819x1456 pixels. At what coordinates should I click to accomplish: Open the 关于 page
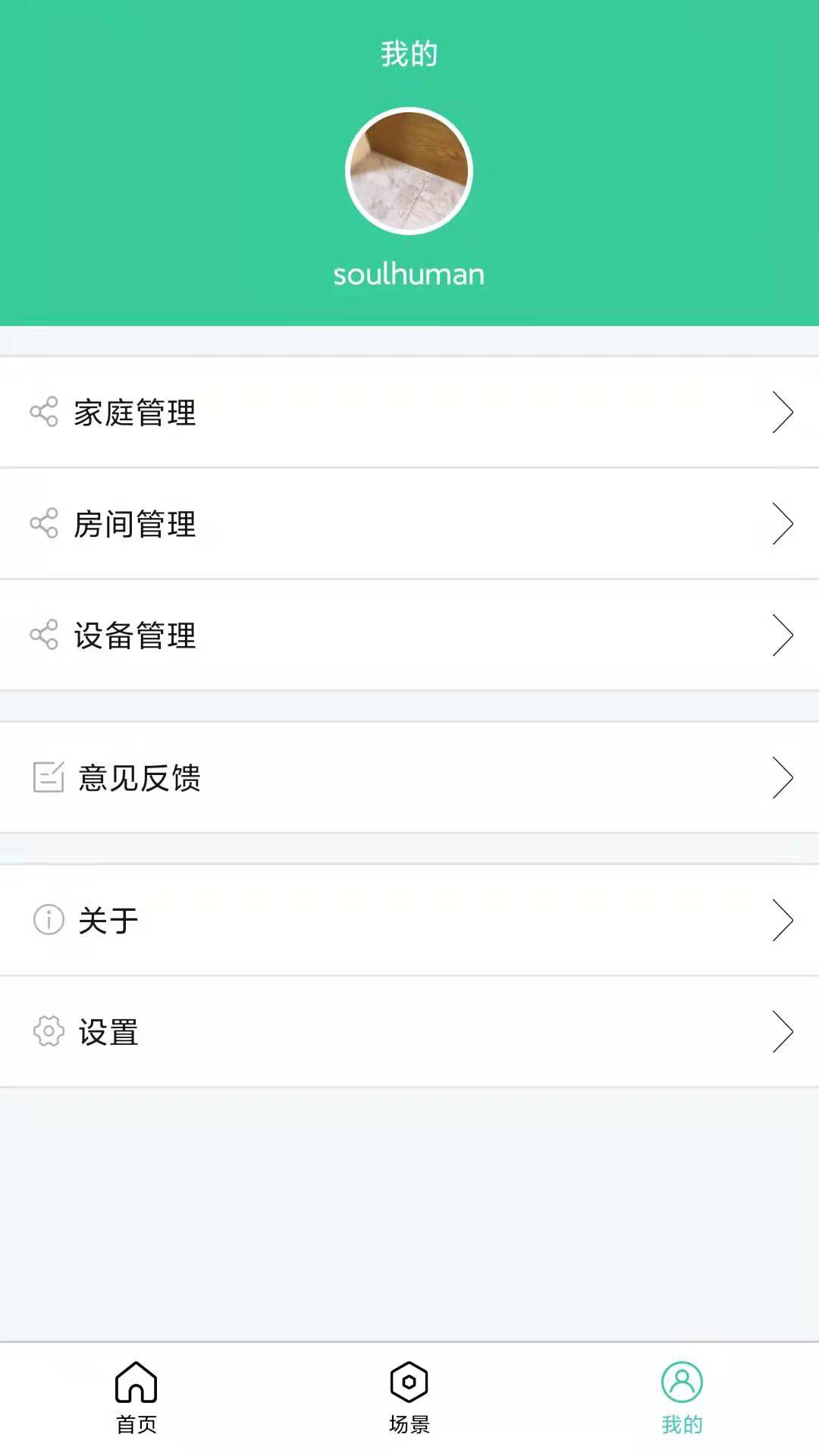coord(409,921)
